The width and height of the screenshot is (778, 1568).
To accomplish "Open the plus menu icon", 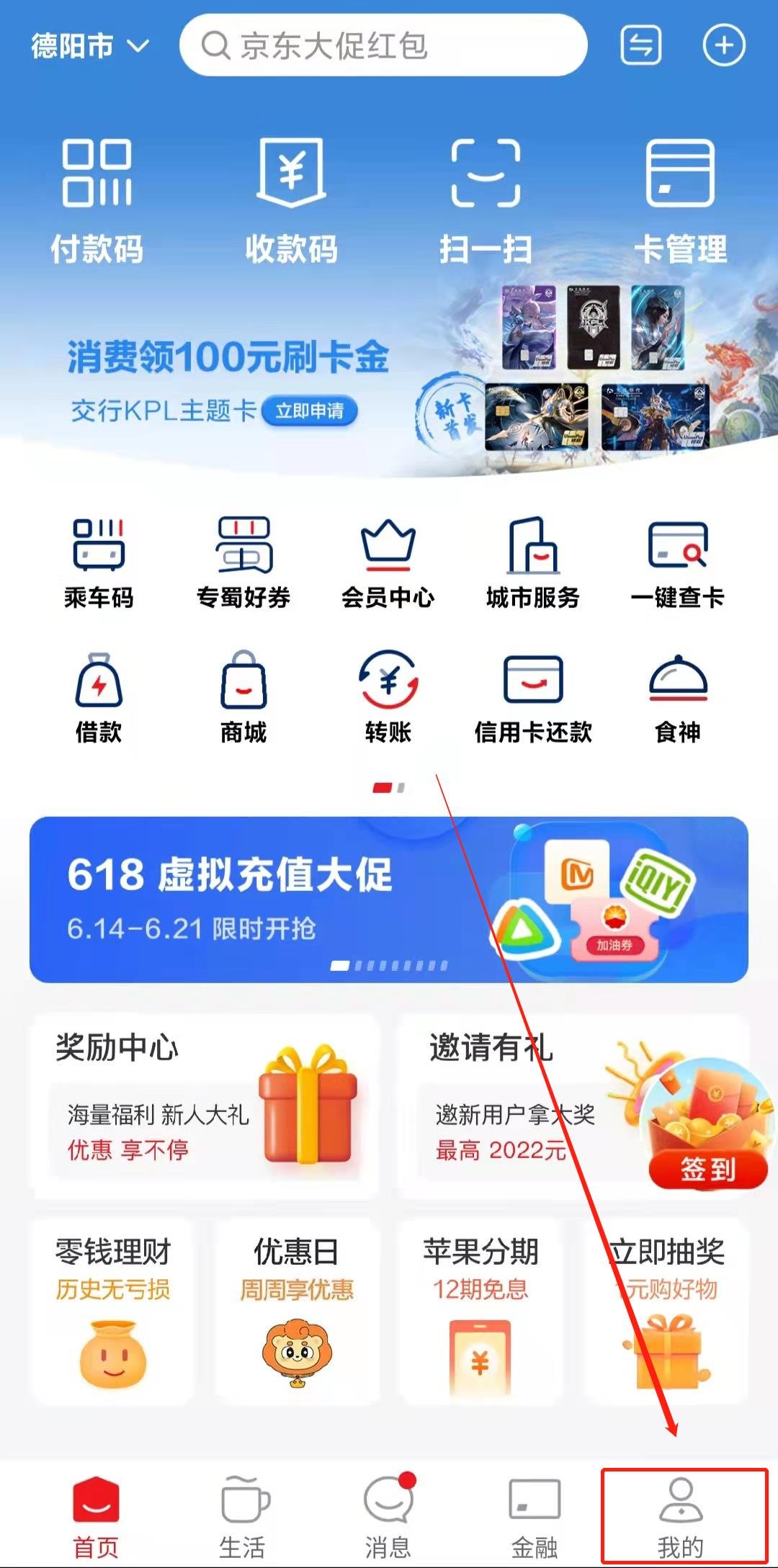I will (x=723, y=45).
